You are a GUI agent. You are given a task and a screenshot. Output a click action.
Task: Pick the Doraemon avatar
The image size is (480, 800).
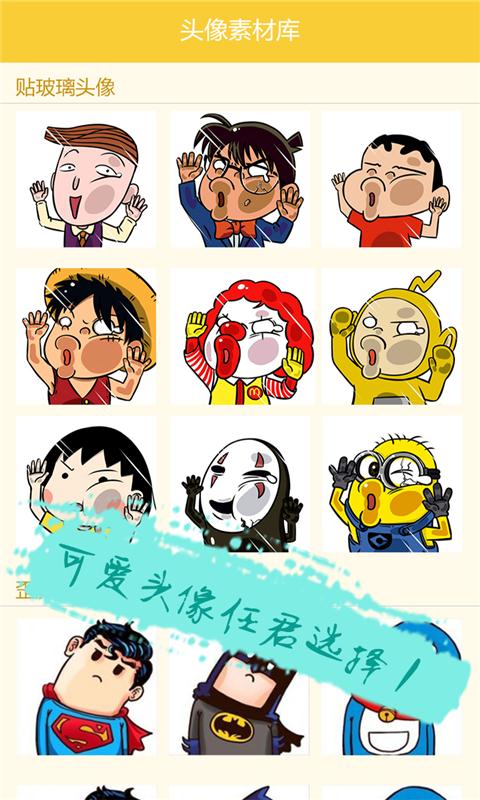coord(392,687)
